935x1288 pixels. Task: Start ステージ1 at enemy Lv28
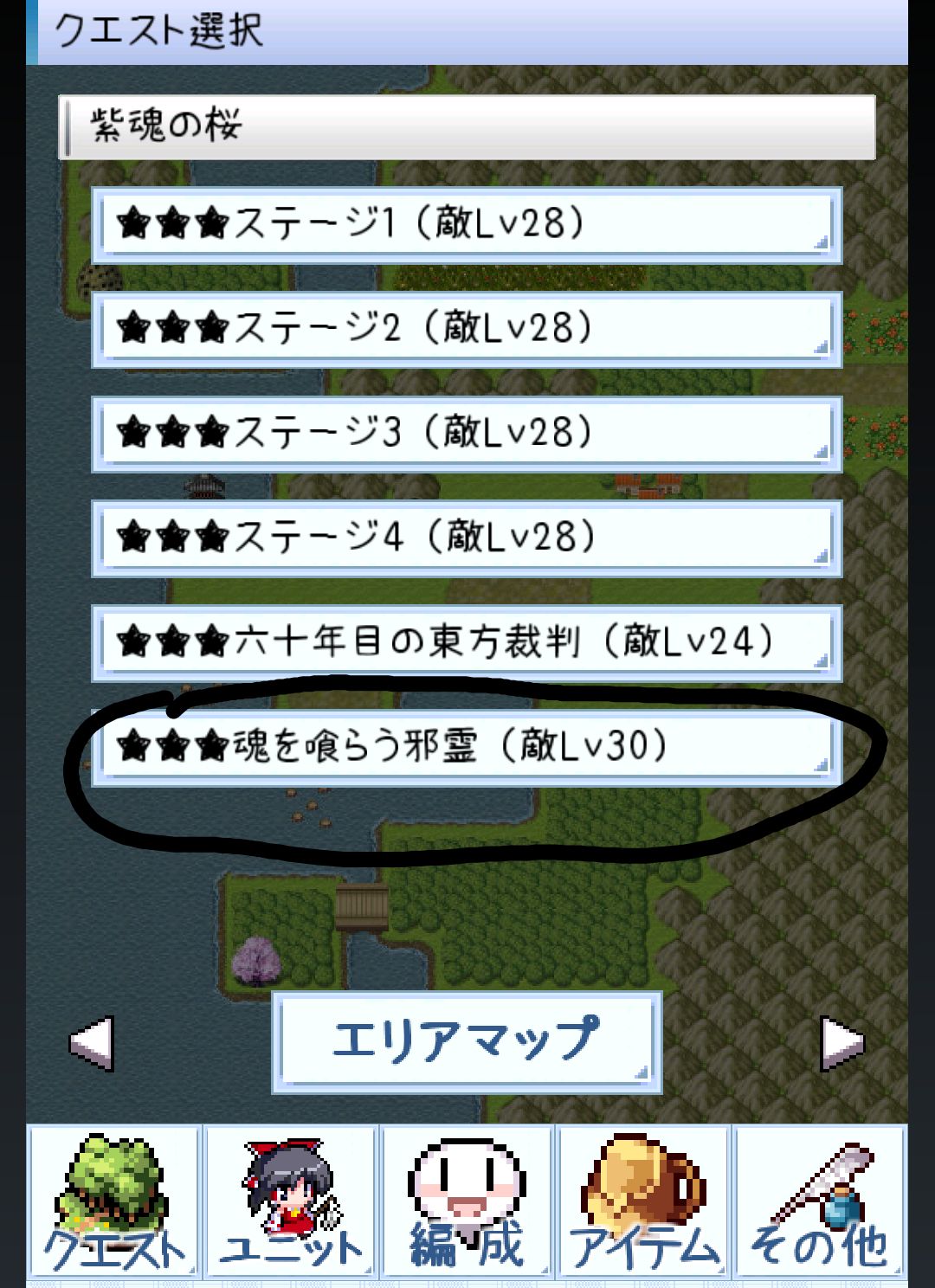coord(467,225)
